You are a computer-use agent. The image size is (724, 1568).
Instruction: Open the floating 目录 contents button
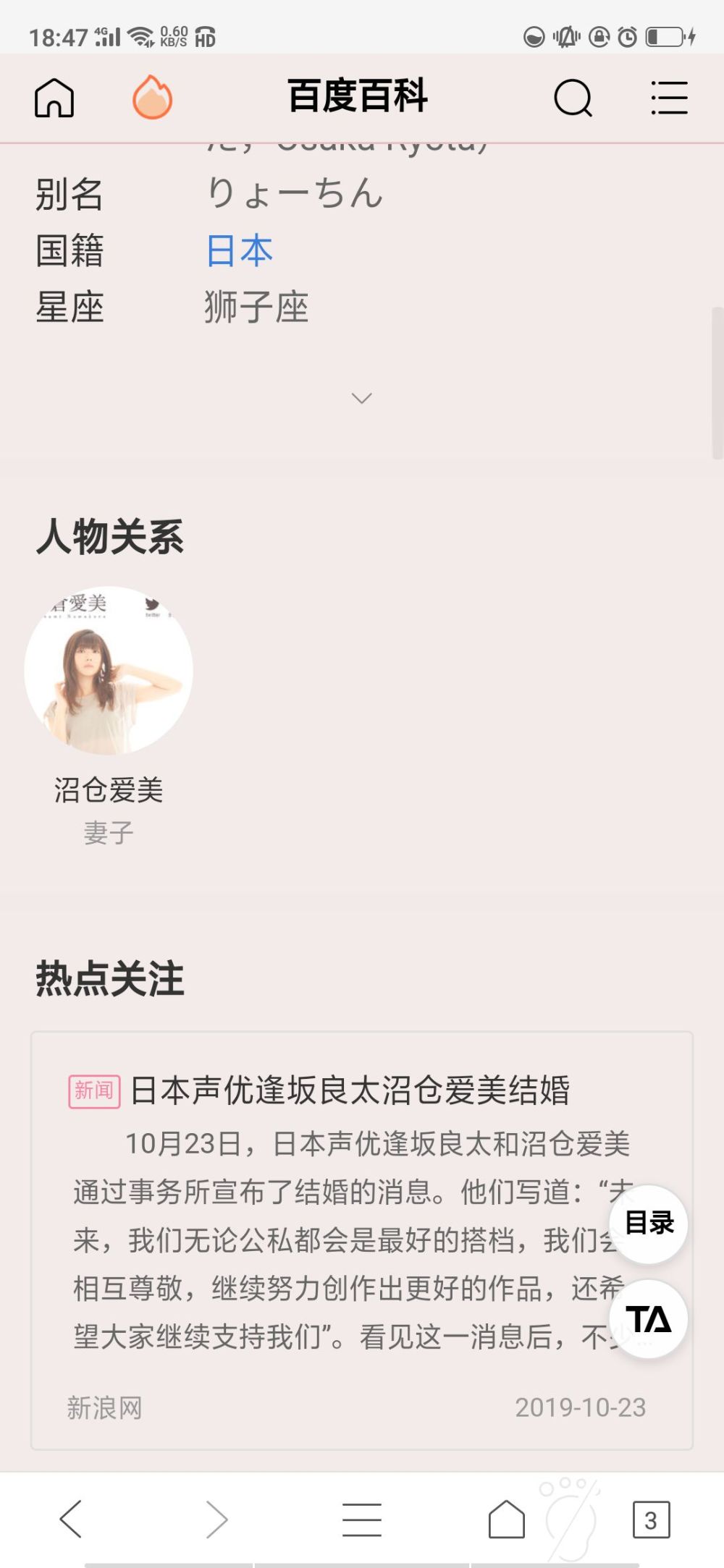coord(649,1223)
